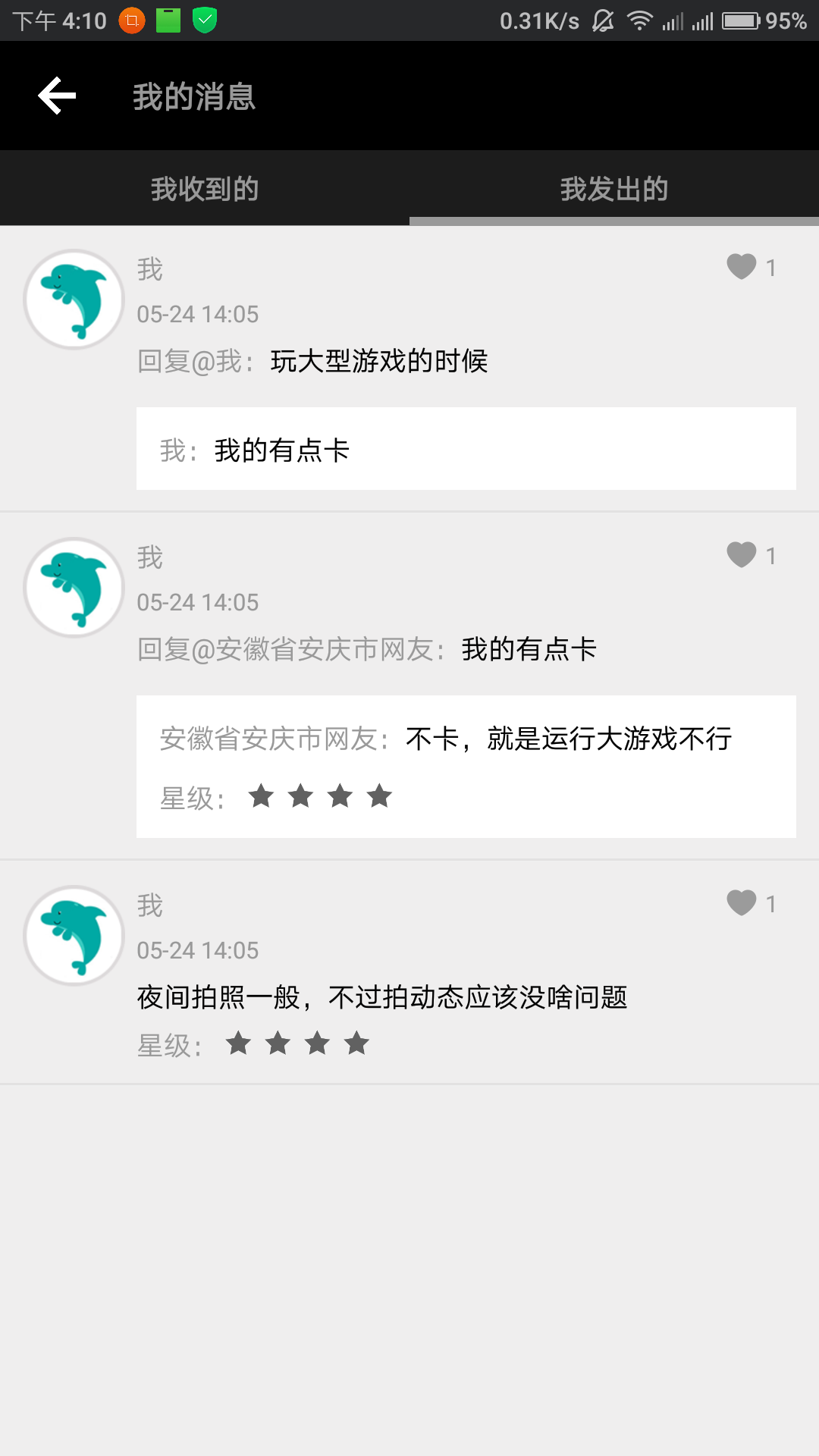
Task: Like the reply 玩大型游戏的时候
Action: coord(742,267)
